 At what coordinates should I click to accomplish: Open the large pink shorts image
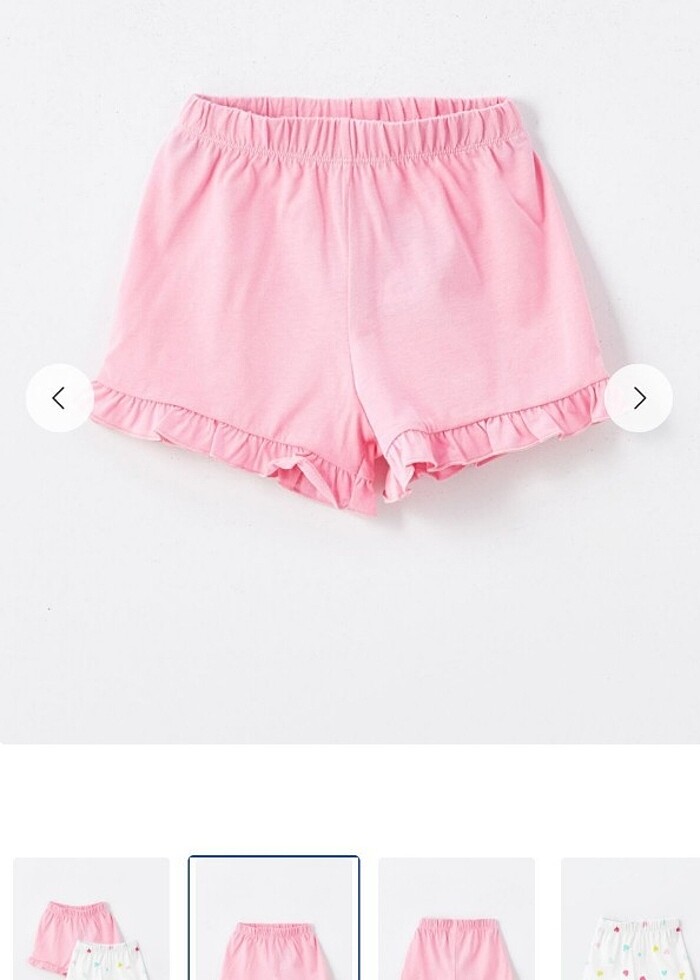coord(350,300)
